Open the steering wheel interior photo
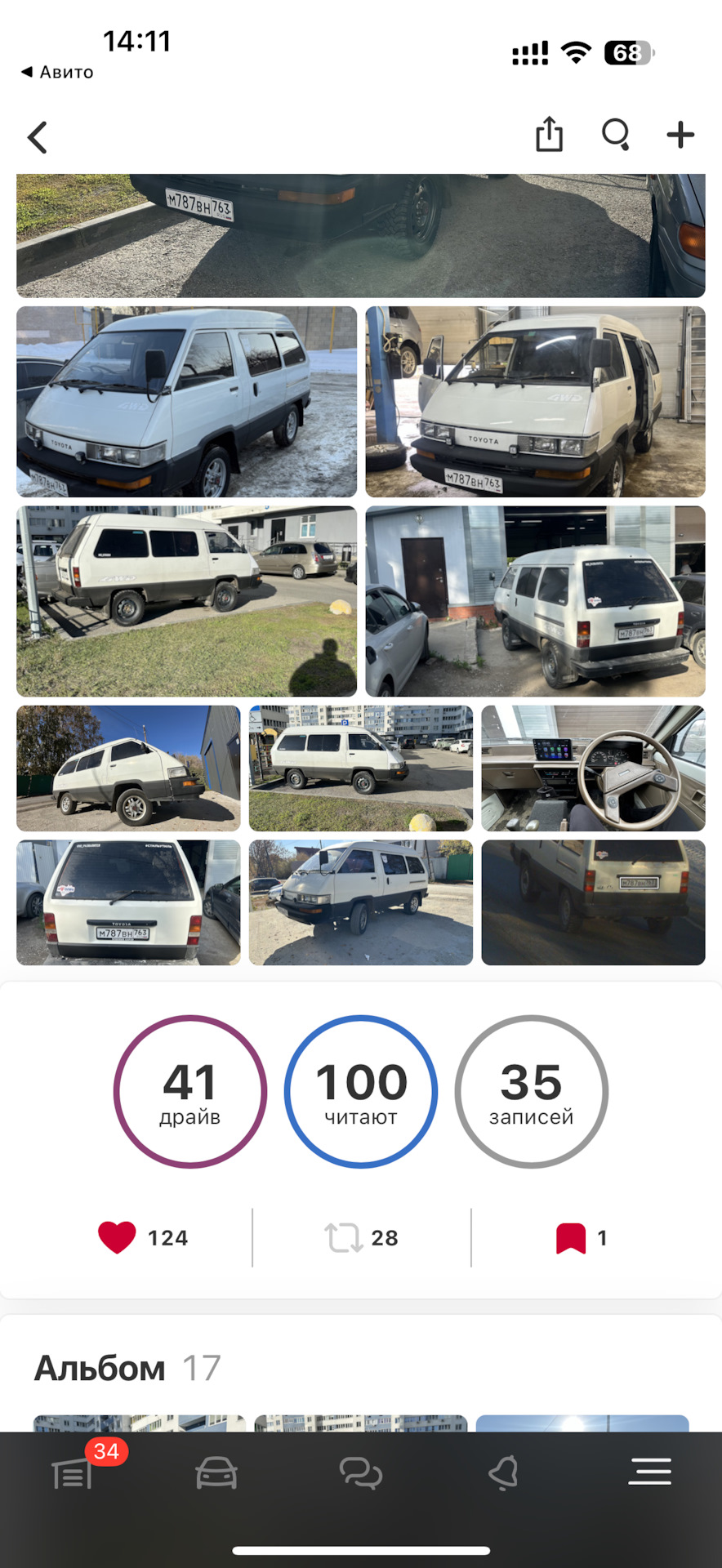Viewport: 722px width, 1568px height. pyautogui.click(x=593, y=768)
